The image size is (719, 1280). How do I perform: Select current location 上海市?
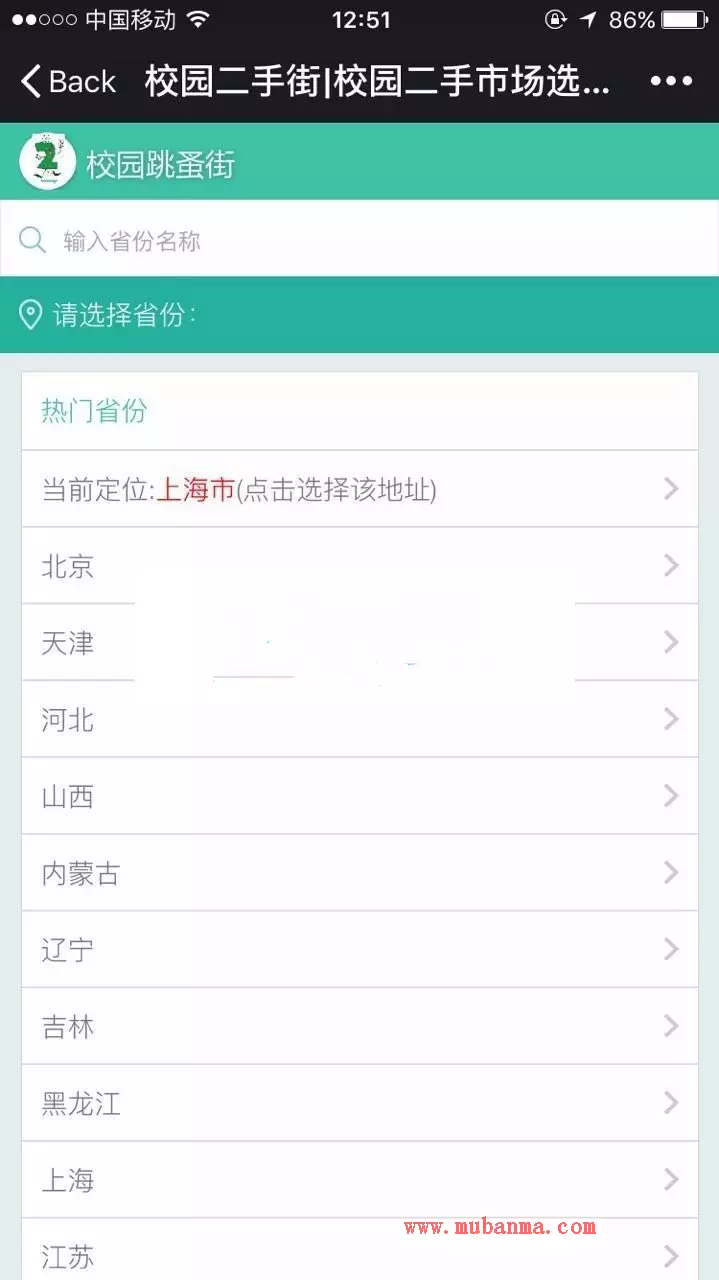[359, 489]
